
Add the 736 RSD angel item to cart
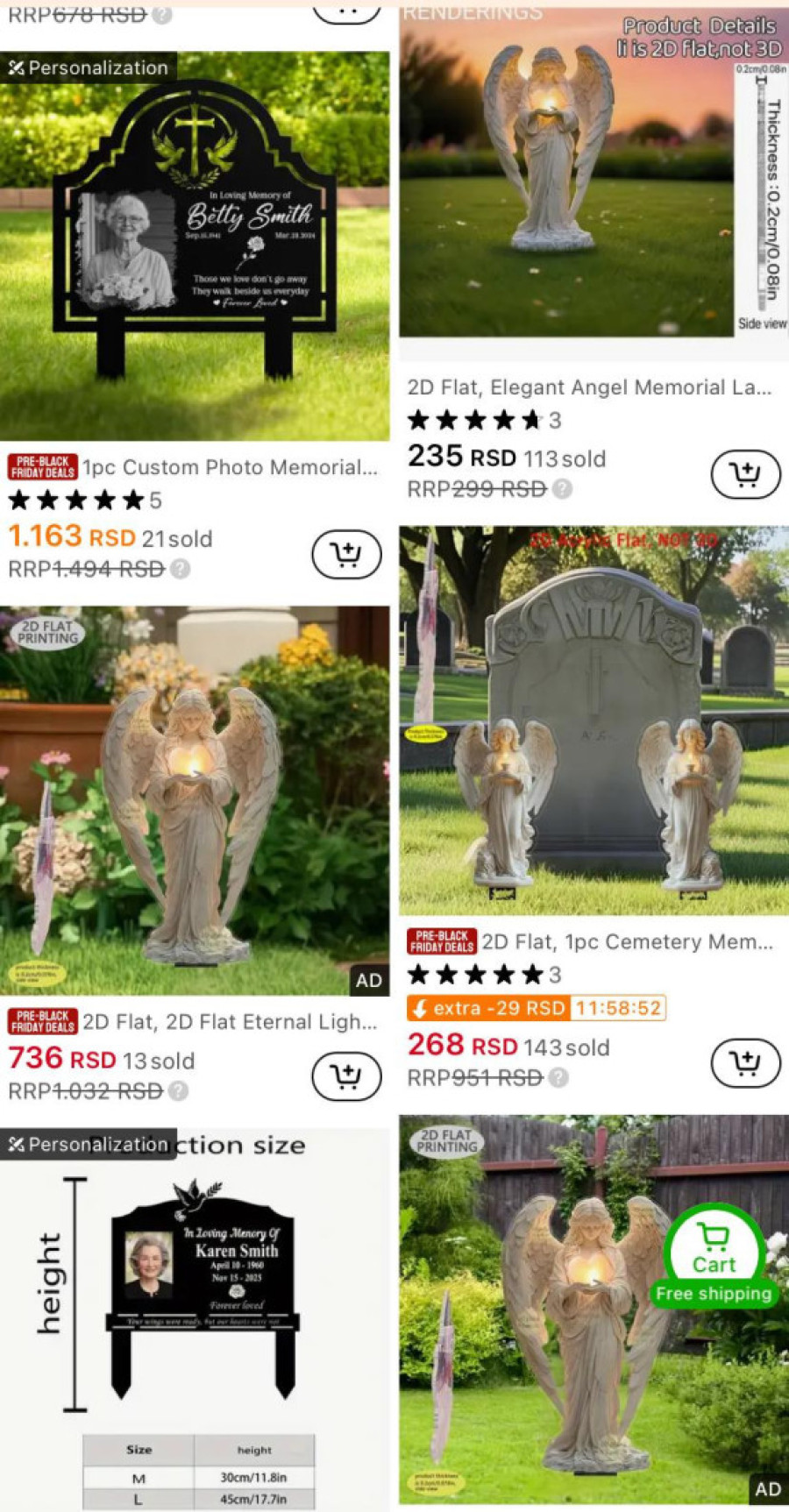click(x=346, y=1075)
